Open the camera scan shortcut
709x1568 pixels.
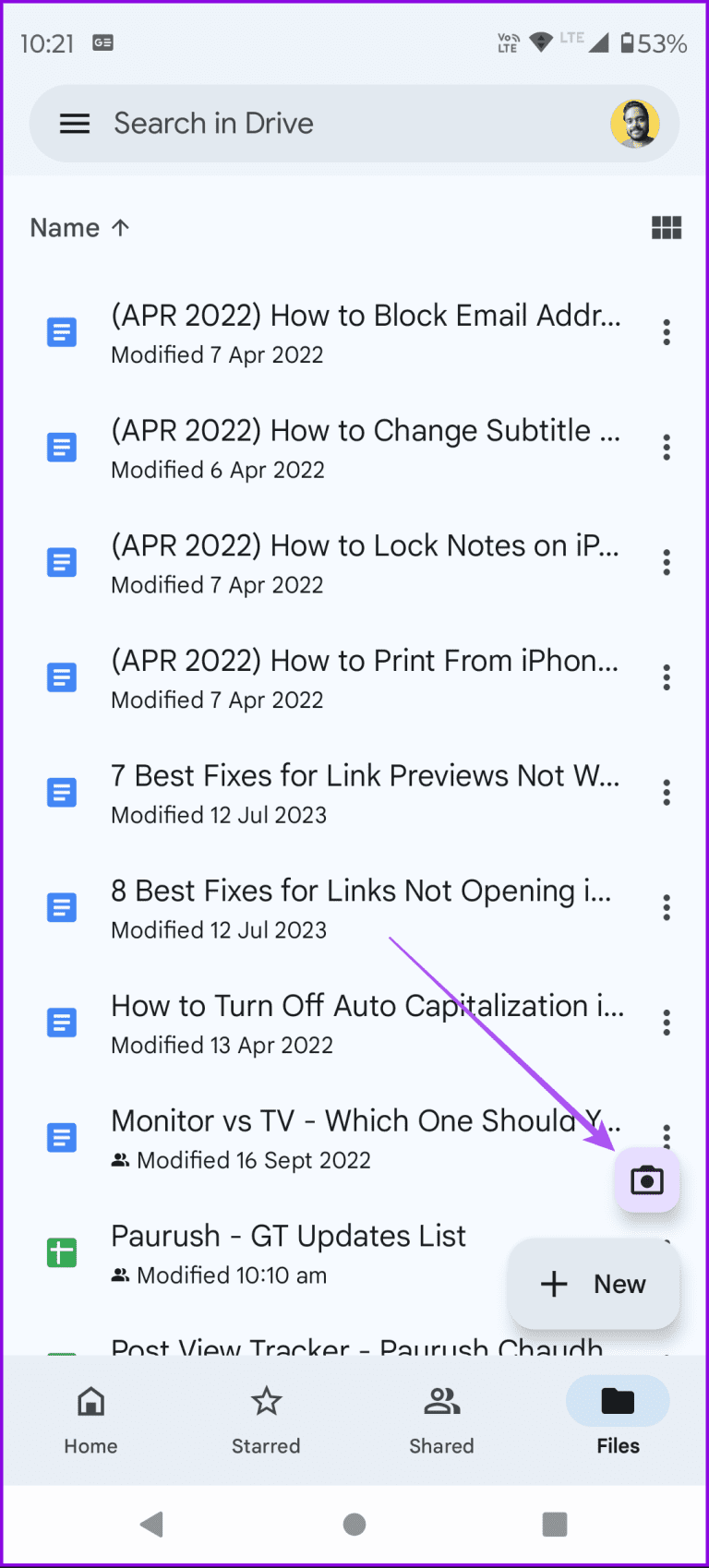[646, 1179]
